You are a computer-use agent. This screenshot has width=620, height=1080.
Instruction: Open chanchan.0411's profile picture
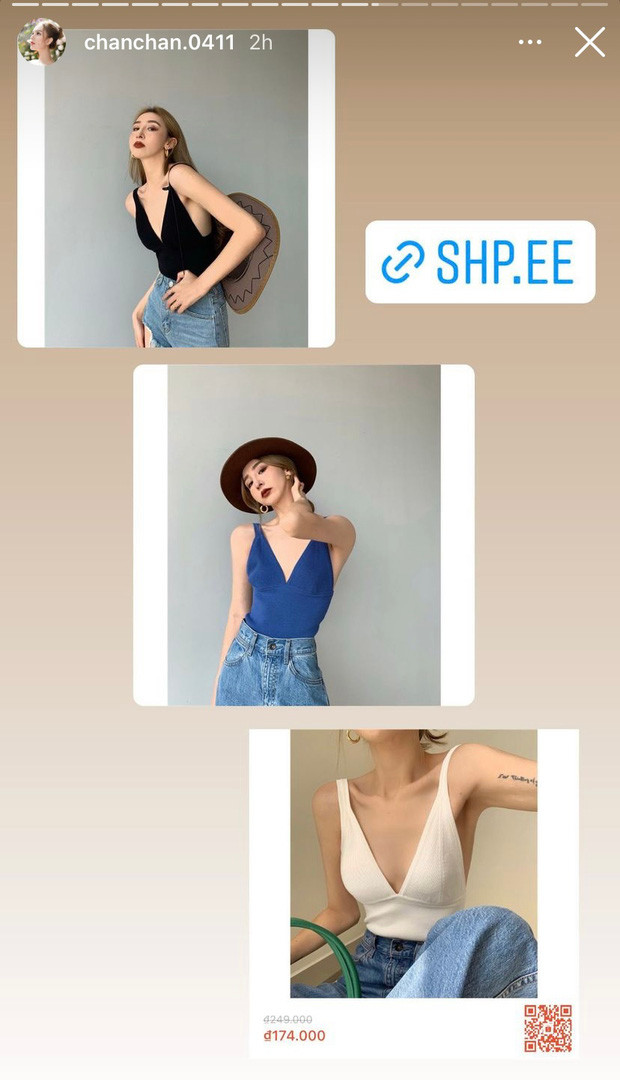click(x=42, y=42)
